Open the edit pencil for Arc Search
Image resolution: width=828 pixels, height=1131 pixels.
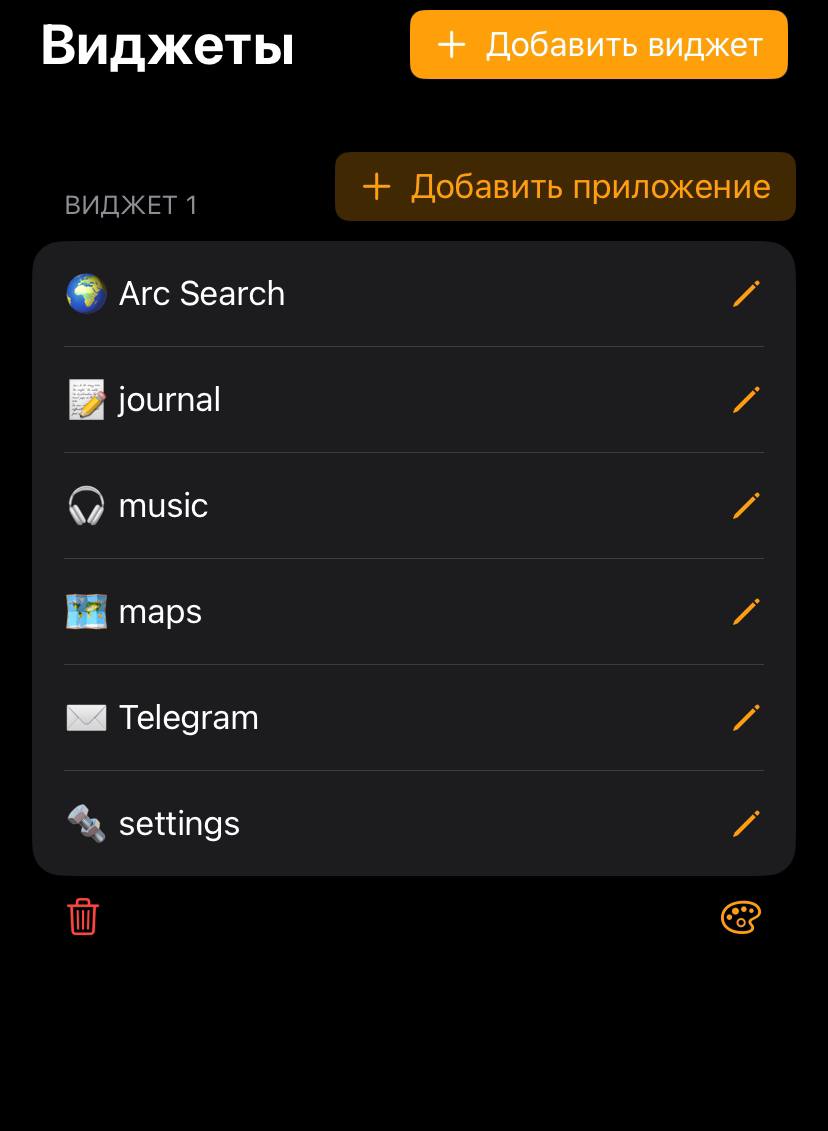click(x=746, y=293)
